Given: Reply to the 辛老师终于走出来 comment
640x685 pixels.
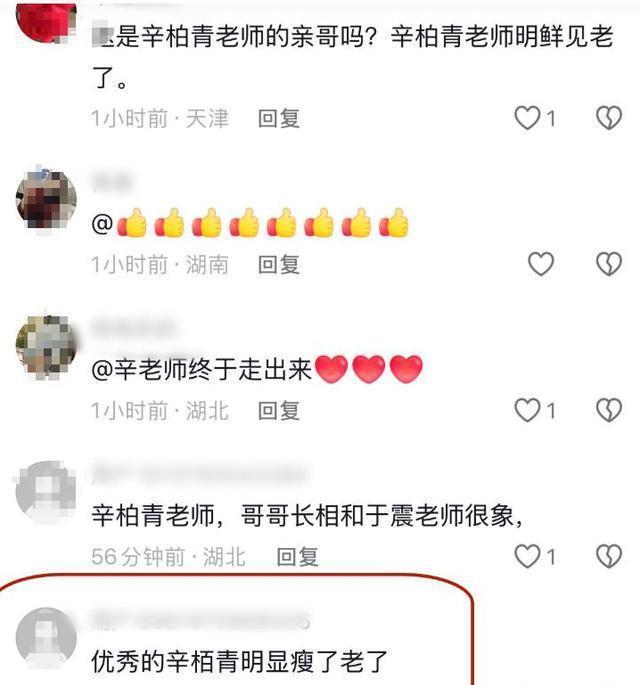Looking at the screenshot, I should 279,410.
